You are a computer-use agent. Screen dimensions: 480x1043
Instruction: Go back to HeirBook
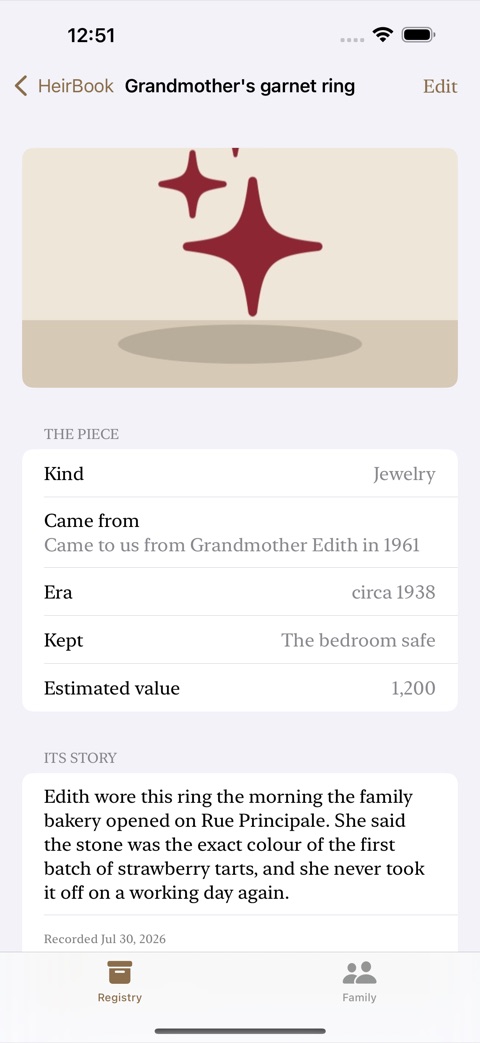(64, 86)
